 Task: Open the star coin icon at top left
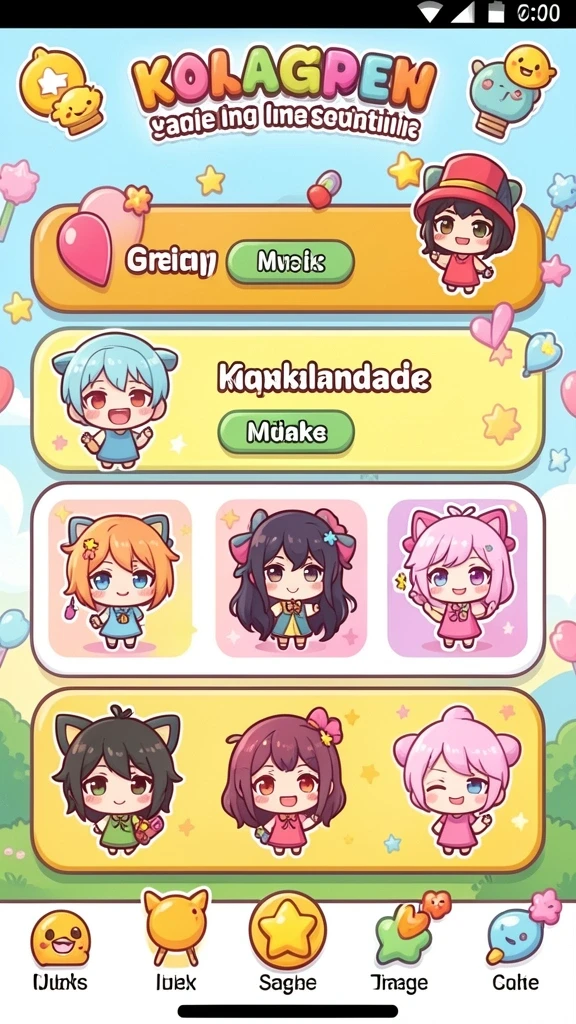[61, 90]
